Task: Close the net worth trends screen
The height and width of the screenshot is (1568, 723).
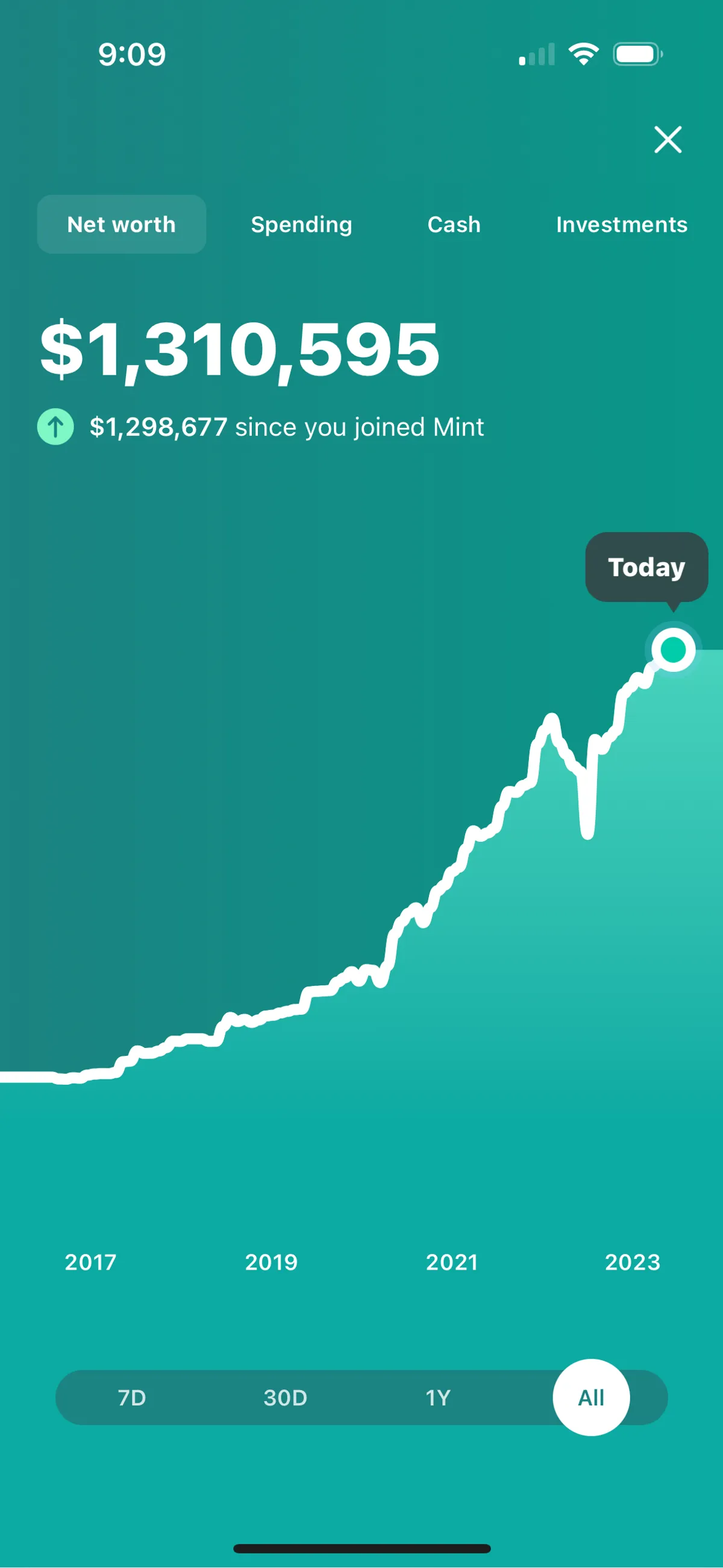Action: (x=668, y=139)
